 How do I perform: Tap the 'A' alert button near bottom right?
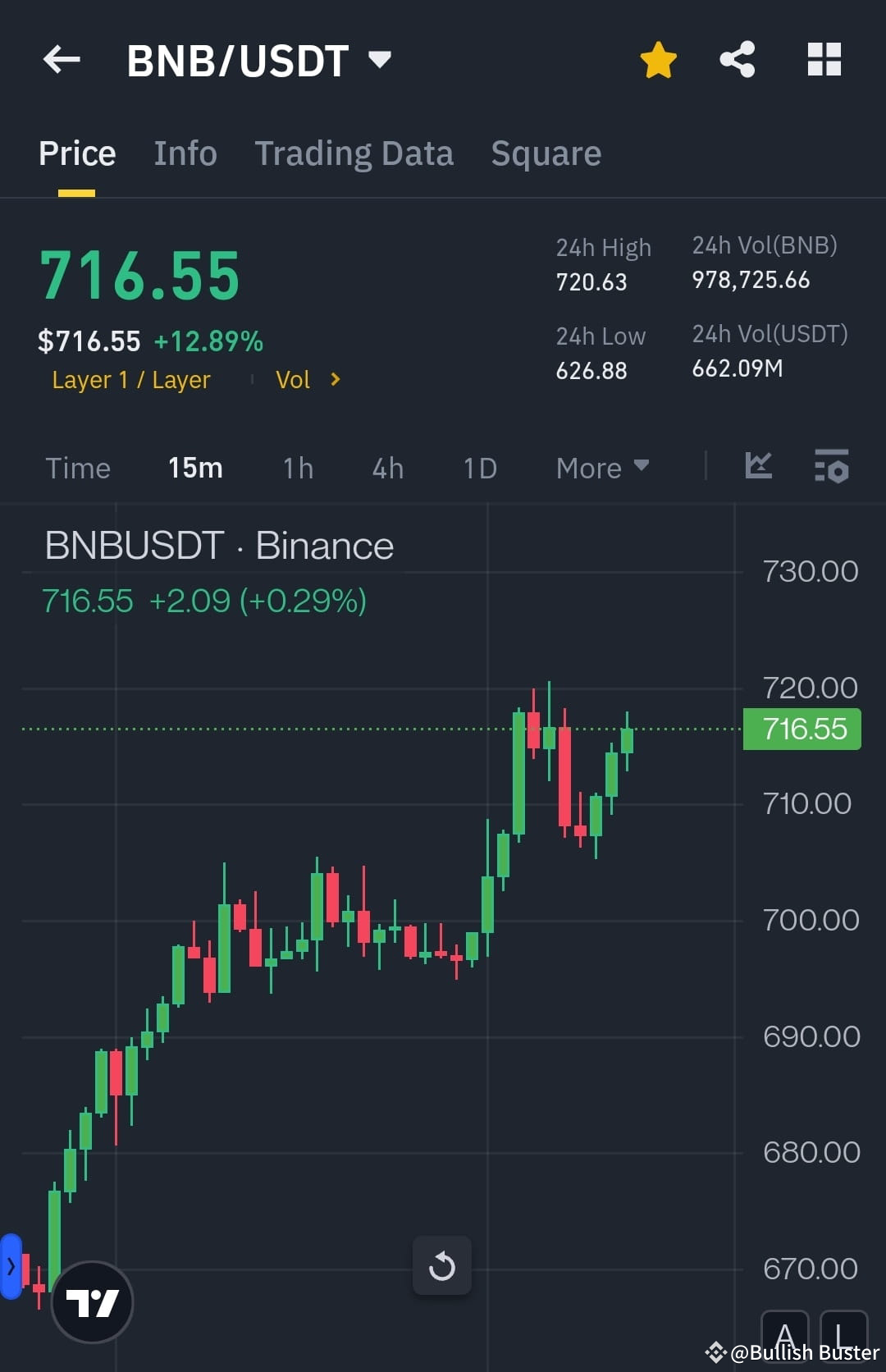pos(786,1338)
